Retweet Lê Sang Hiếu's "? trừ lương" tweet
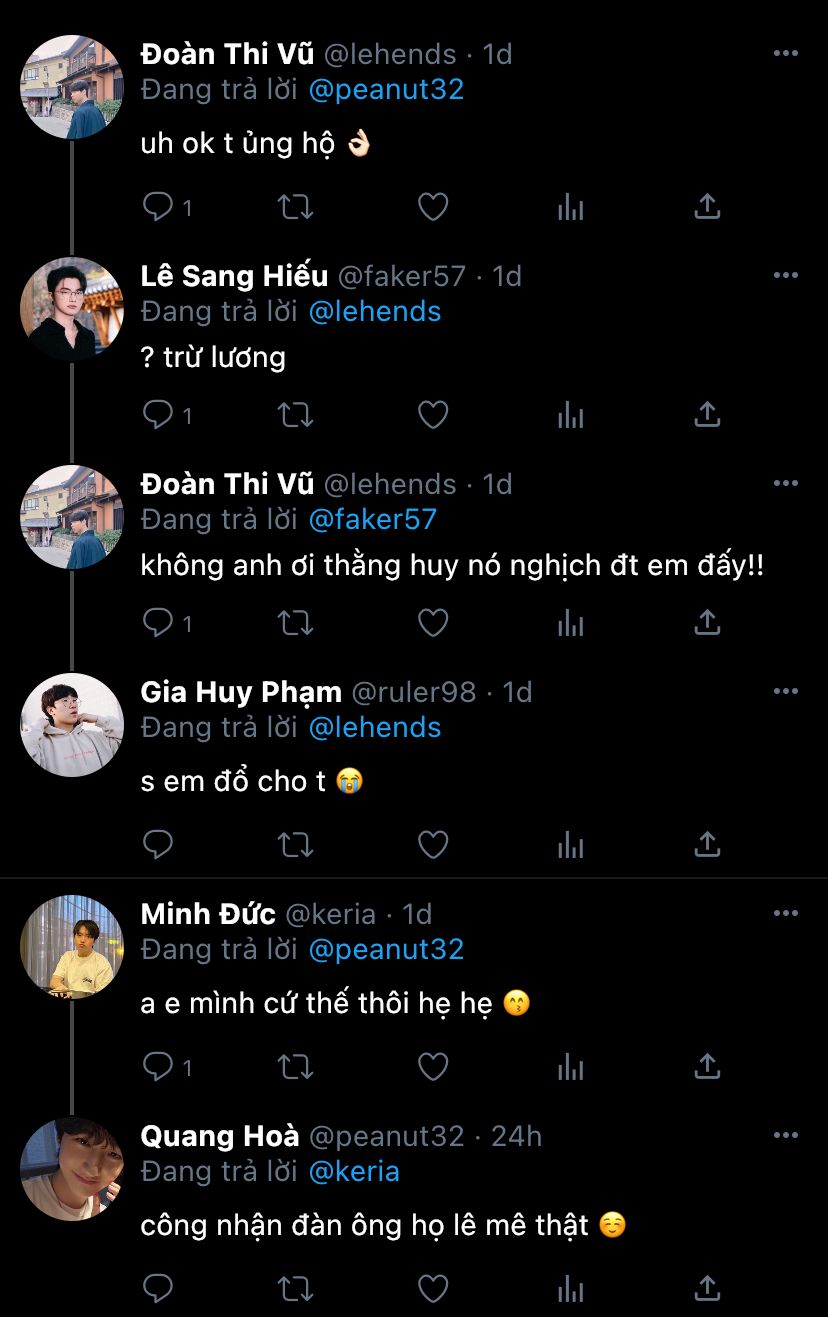The image size is (828, 1317). 295,415
